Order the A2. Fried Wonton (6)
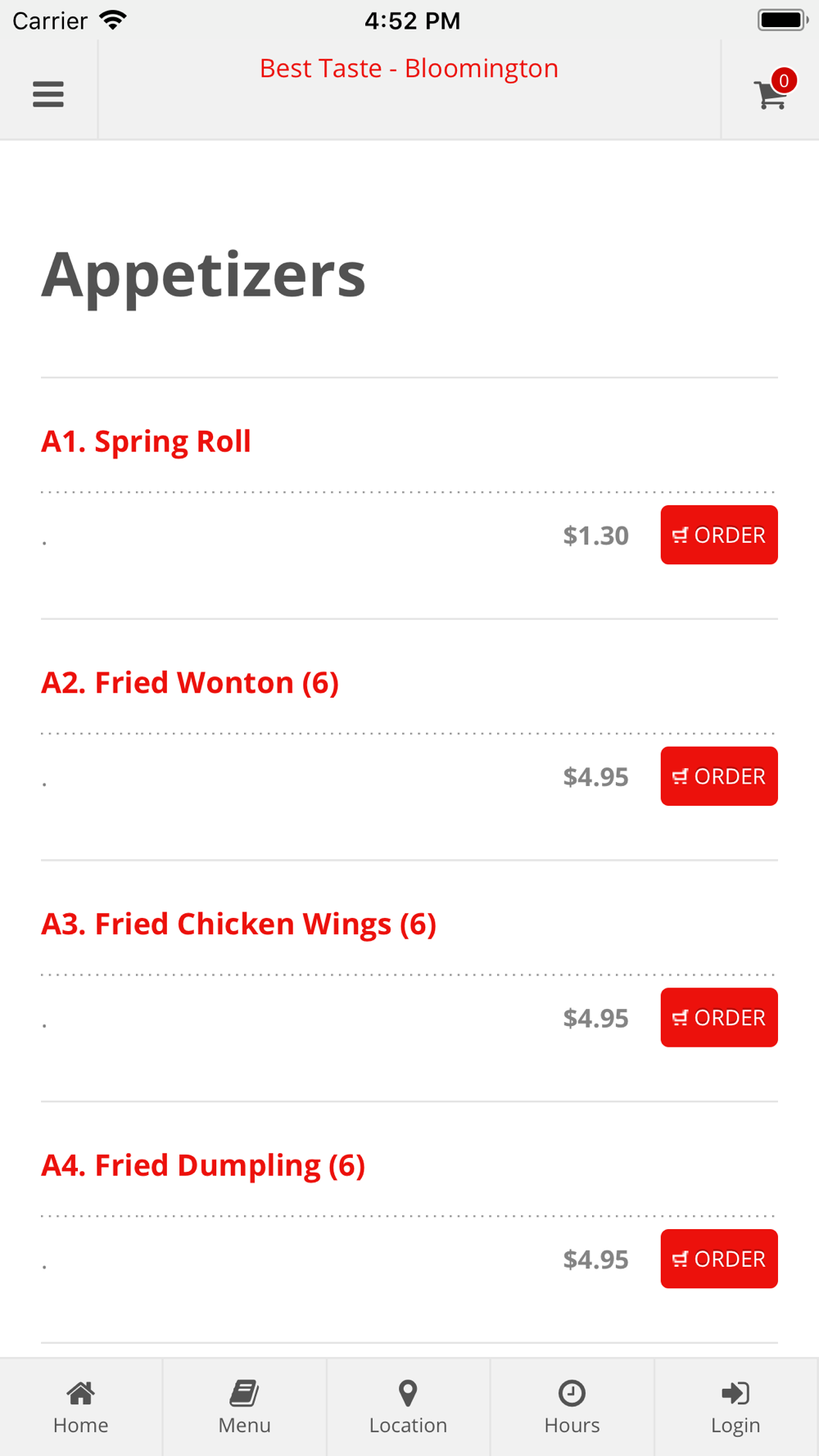 point(718,776)
